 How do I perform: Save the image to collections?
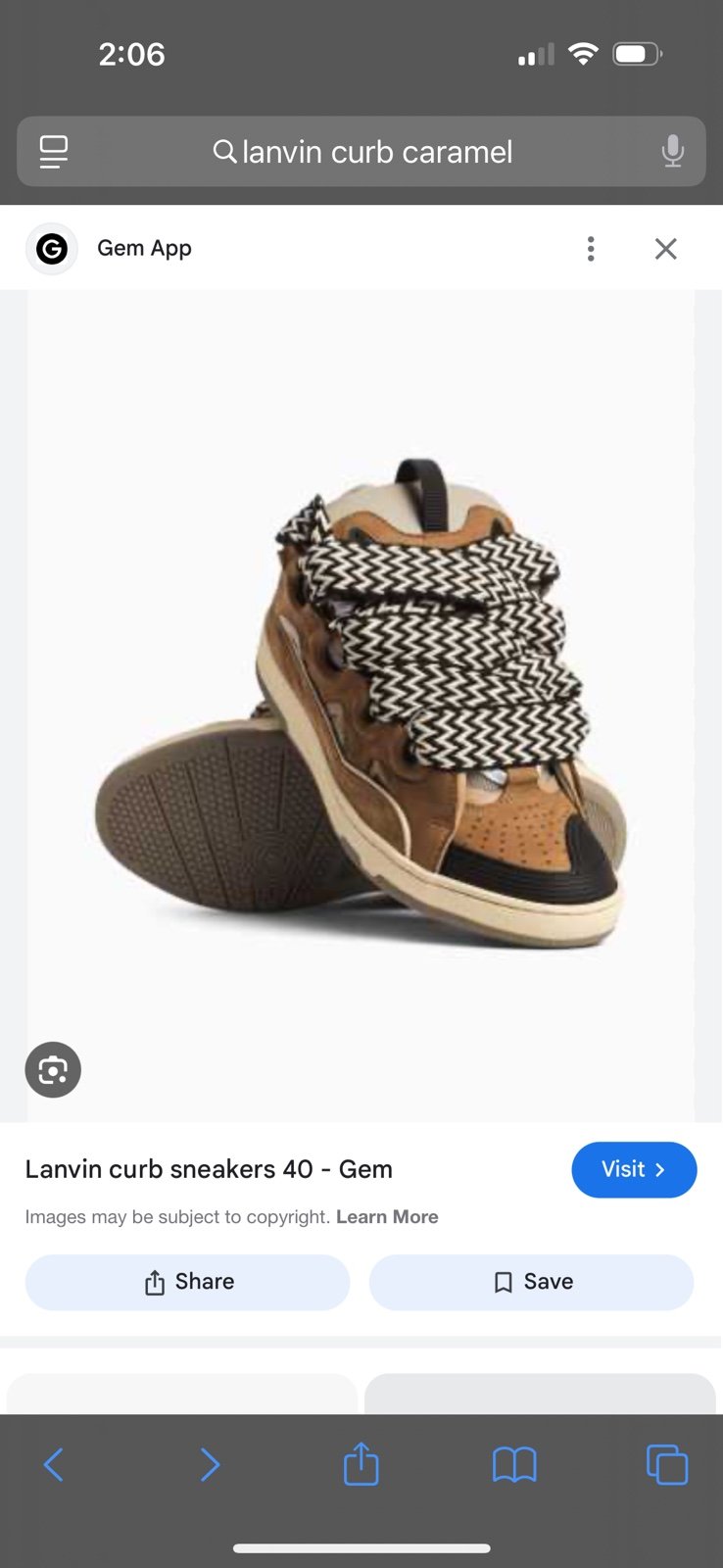click(x=531, y=1282)
